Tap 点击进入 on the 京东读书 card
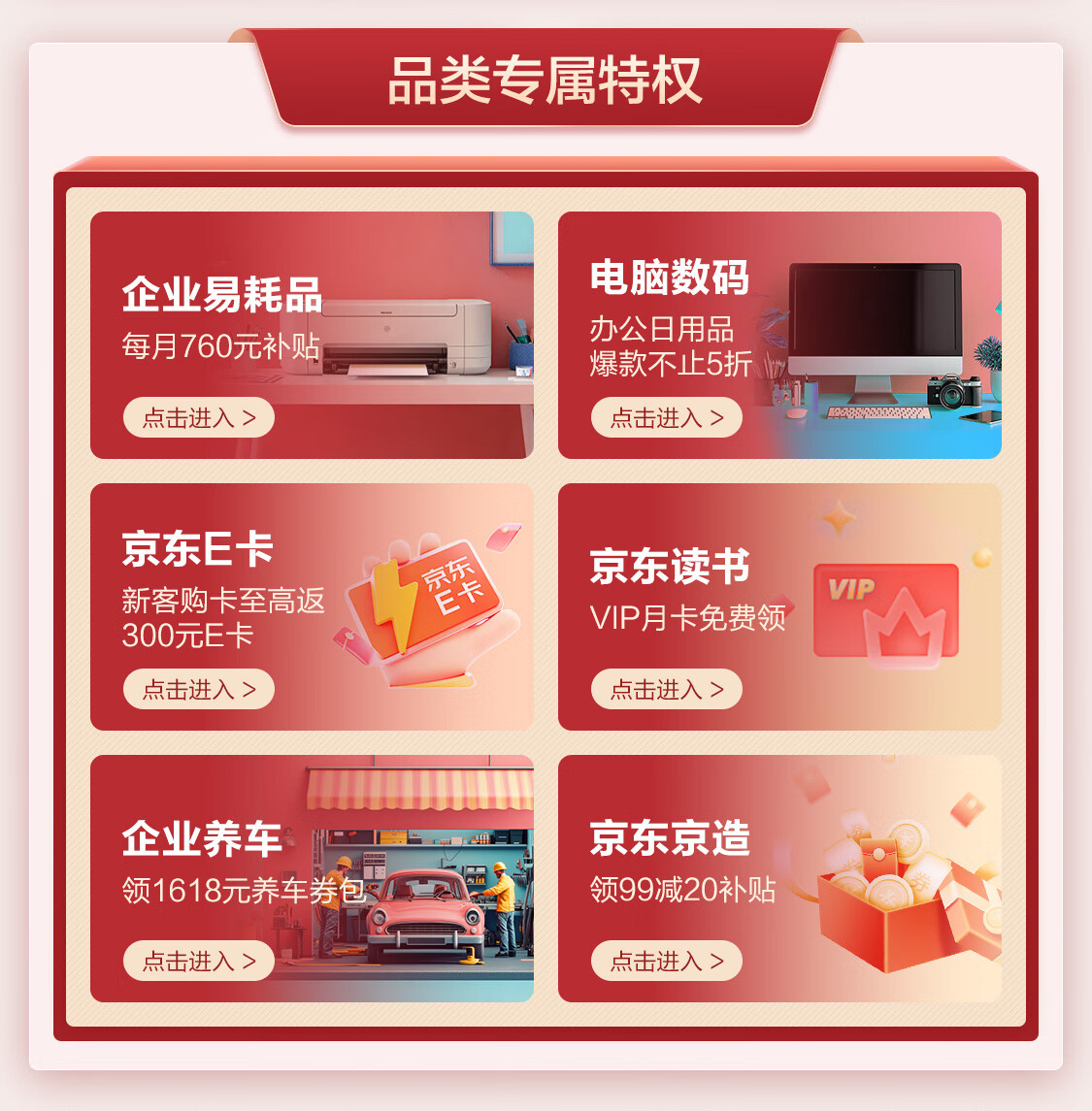This screenshot has height=1111, width=1092. [667, 690]
